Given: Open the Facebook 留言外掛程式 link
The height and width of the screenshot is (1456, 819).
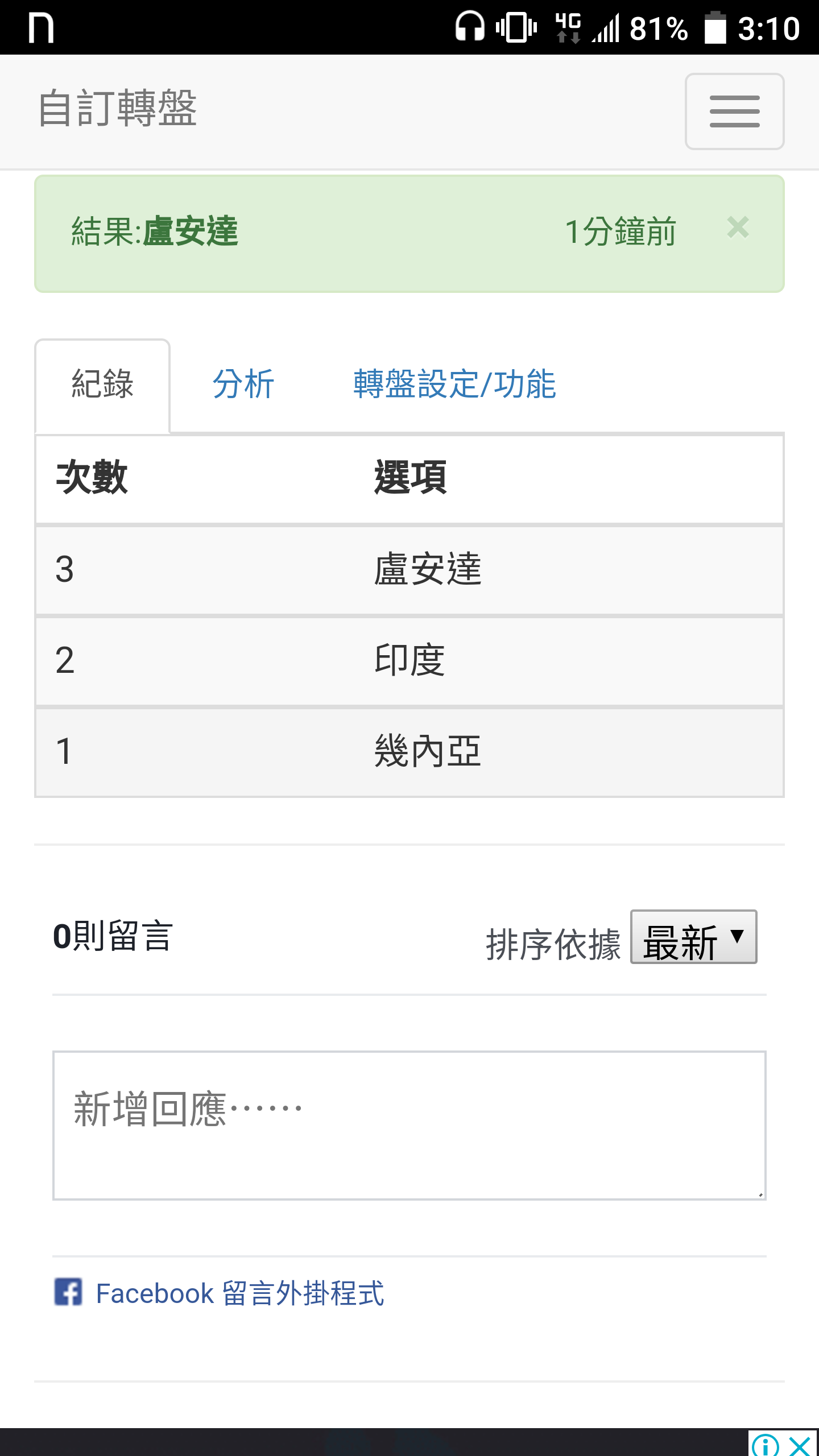Looking at the screenshot, I should click(240, 1293).
